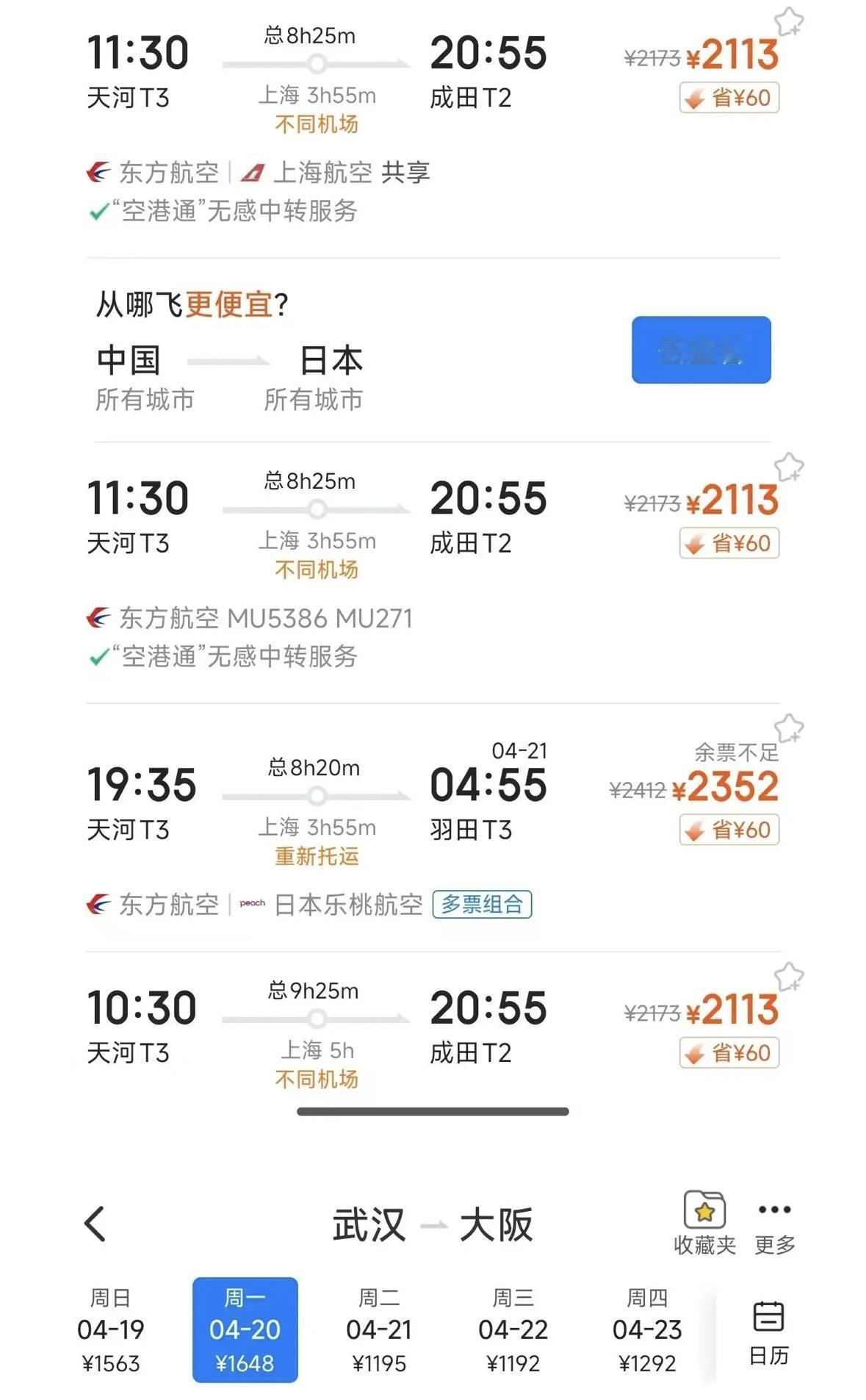Switch to the 周三 04-22 date
The height and width of the screenshot is (1400, 866).
pos(513,1329)
